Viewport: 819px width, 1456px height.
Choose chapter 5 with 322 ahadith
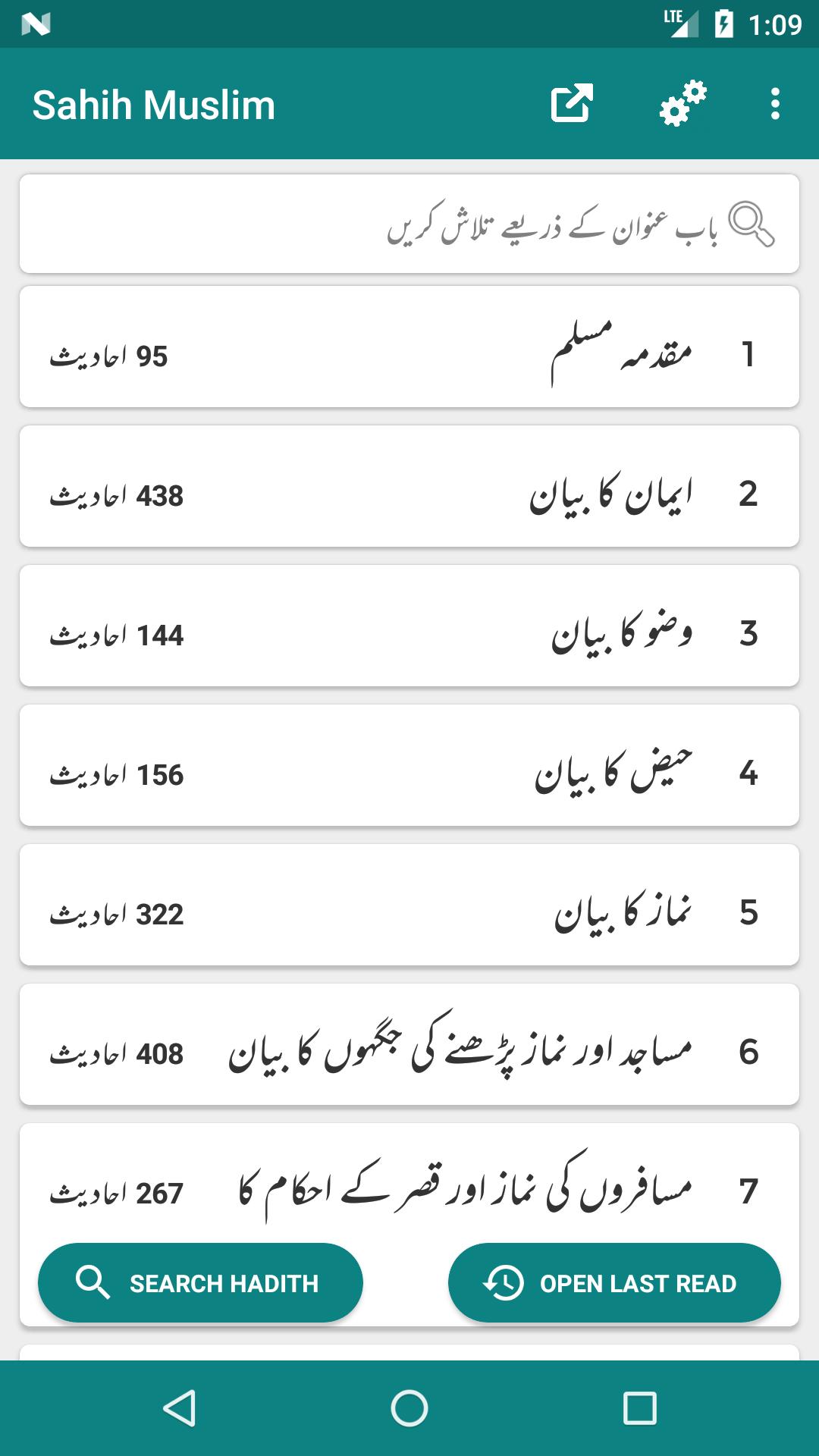pyautogui.click(x=409, y=905)
